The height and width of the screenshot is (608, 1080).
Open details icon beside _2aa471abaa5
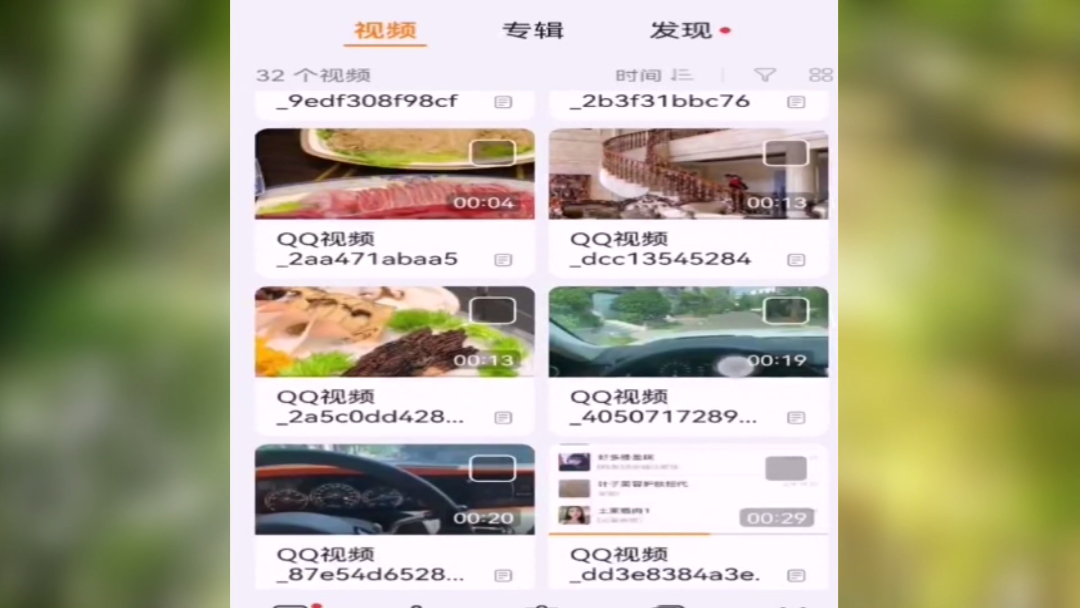pos(503,260)
